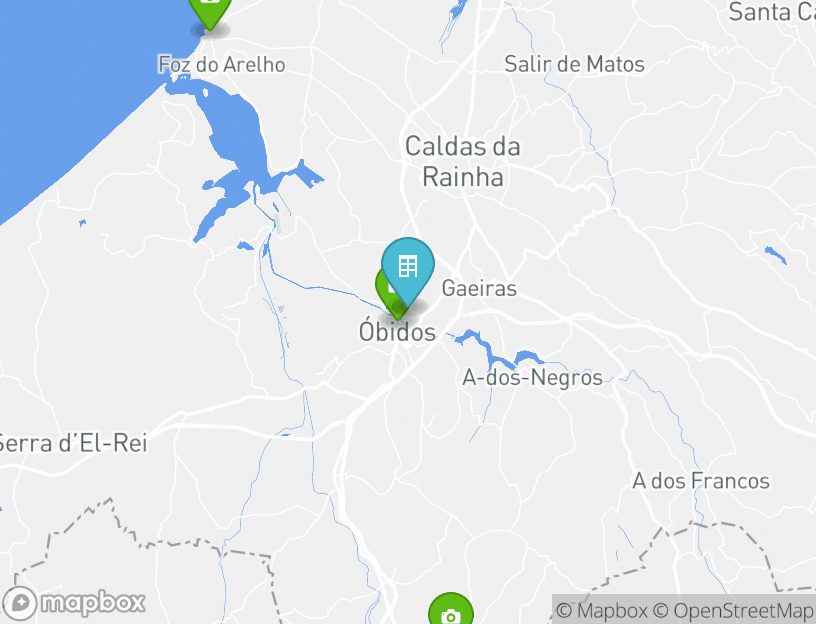Open the © OpenStreetMap attribution link
Image resolution: width=816 pixels, height=624 pixels.
pyautogui.click(x=734, y=610)
